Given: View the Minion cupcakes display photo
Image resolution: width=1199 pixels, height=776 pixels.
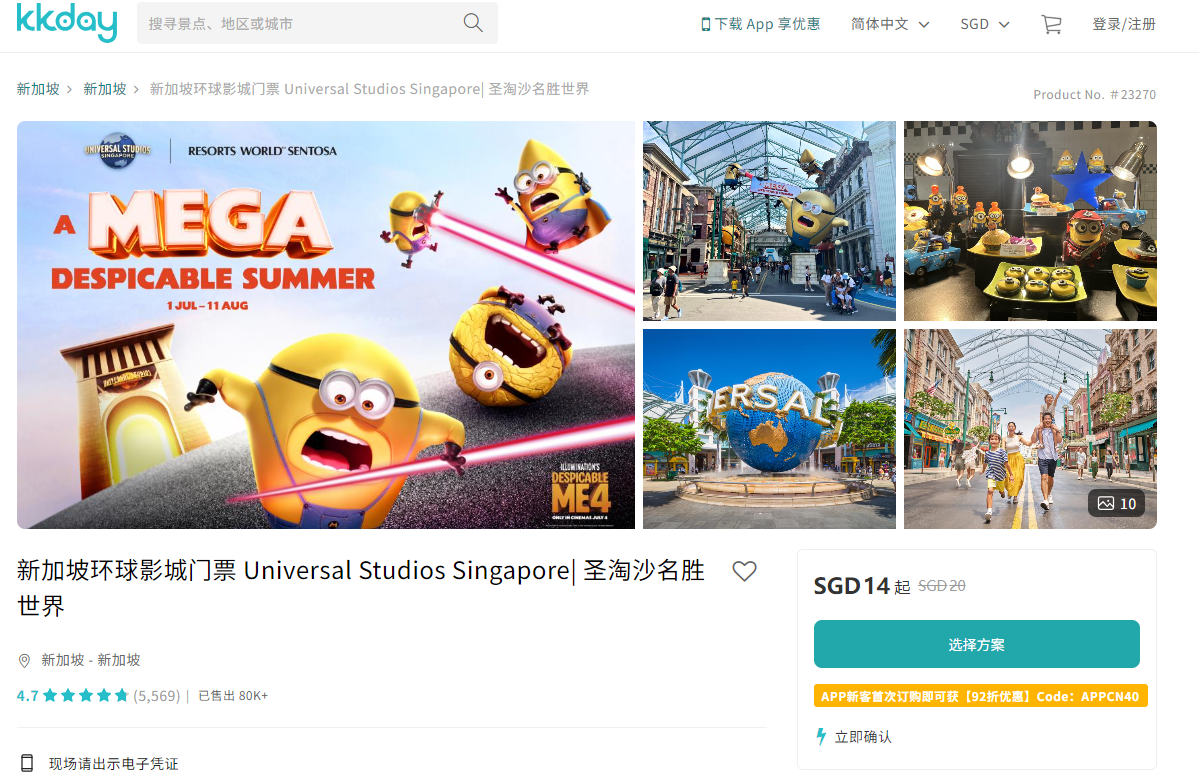Looking at the screenshot, I should click(x=1030, y=221).
